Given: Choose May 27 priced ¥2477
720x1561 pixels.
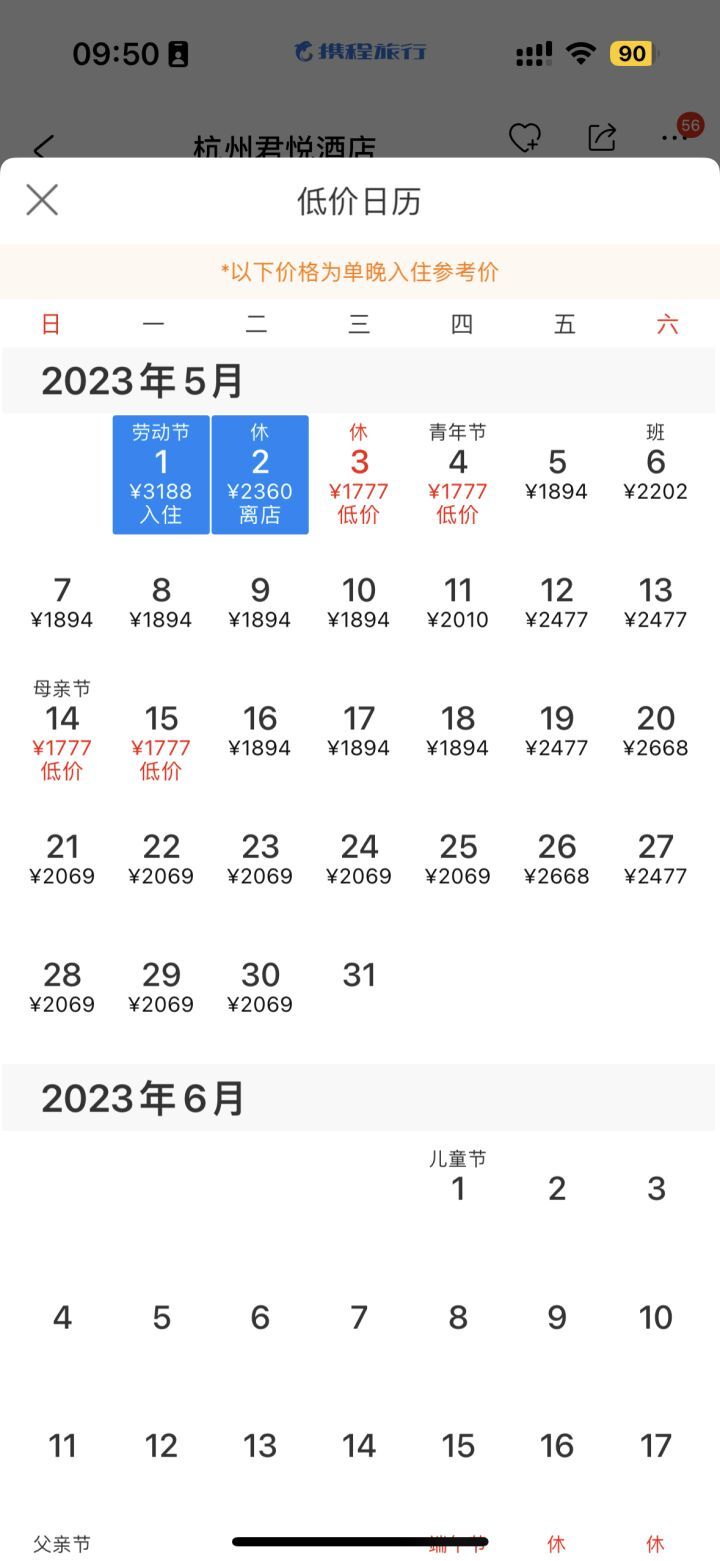Looking at the screenshot, I should 656,858.
